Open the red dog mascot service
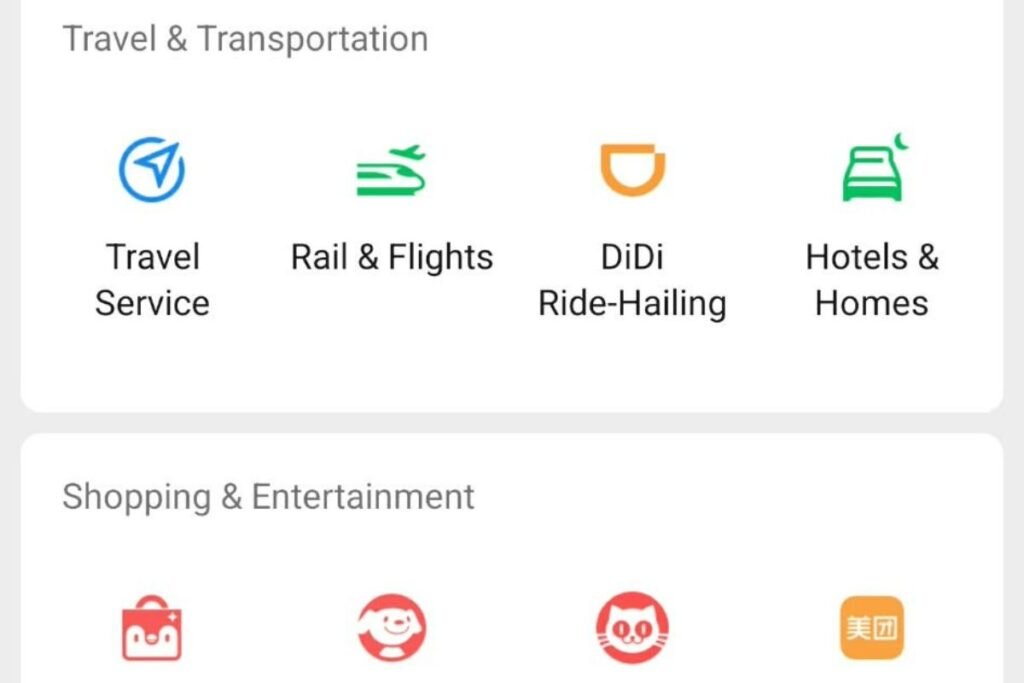 [x=392, y=629]
